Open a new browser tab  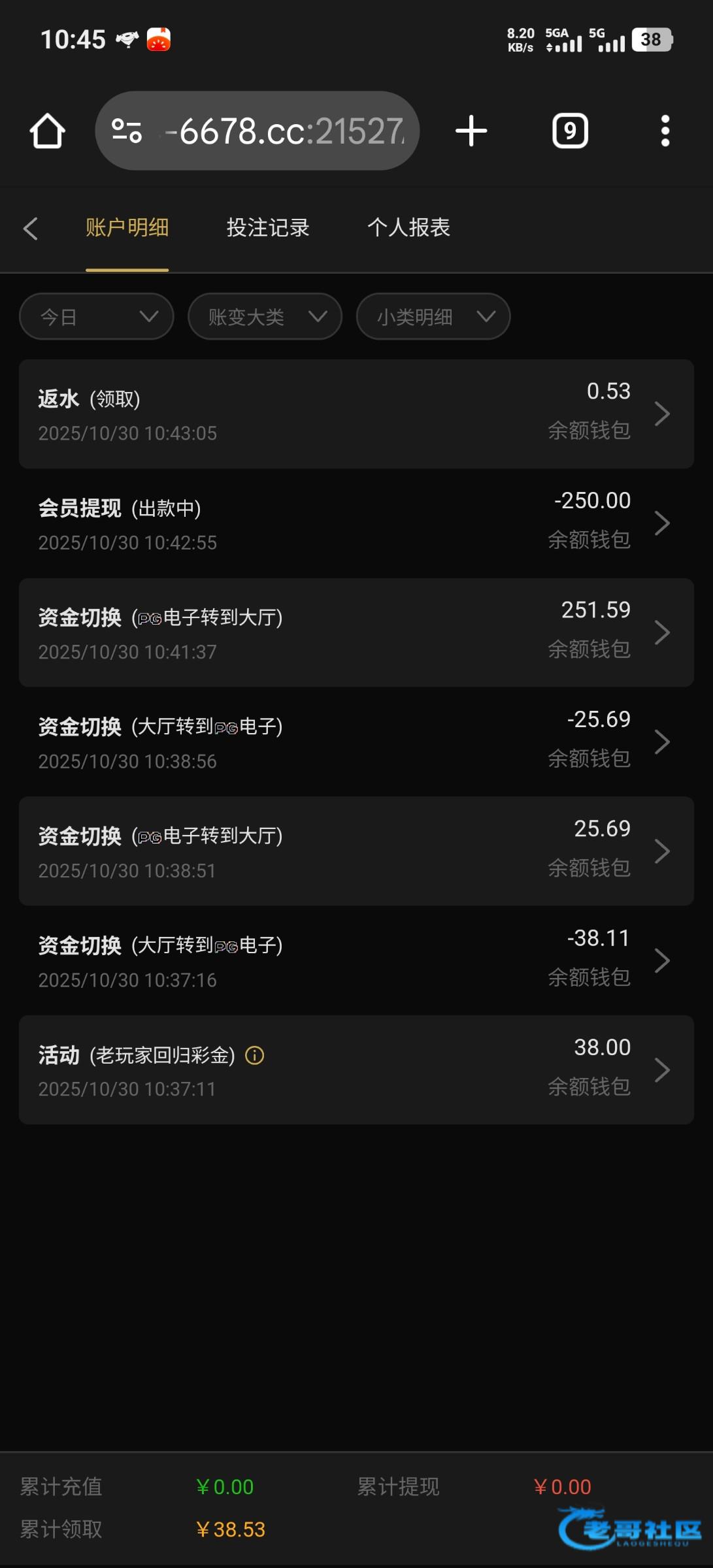471,131
